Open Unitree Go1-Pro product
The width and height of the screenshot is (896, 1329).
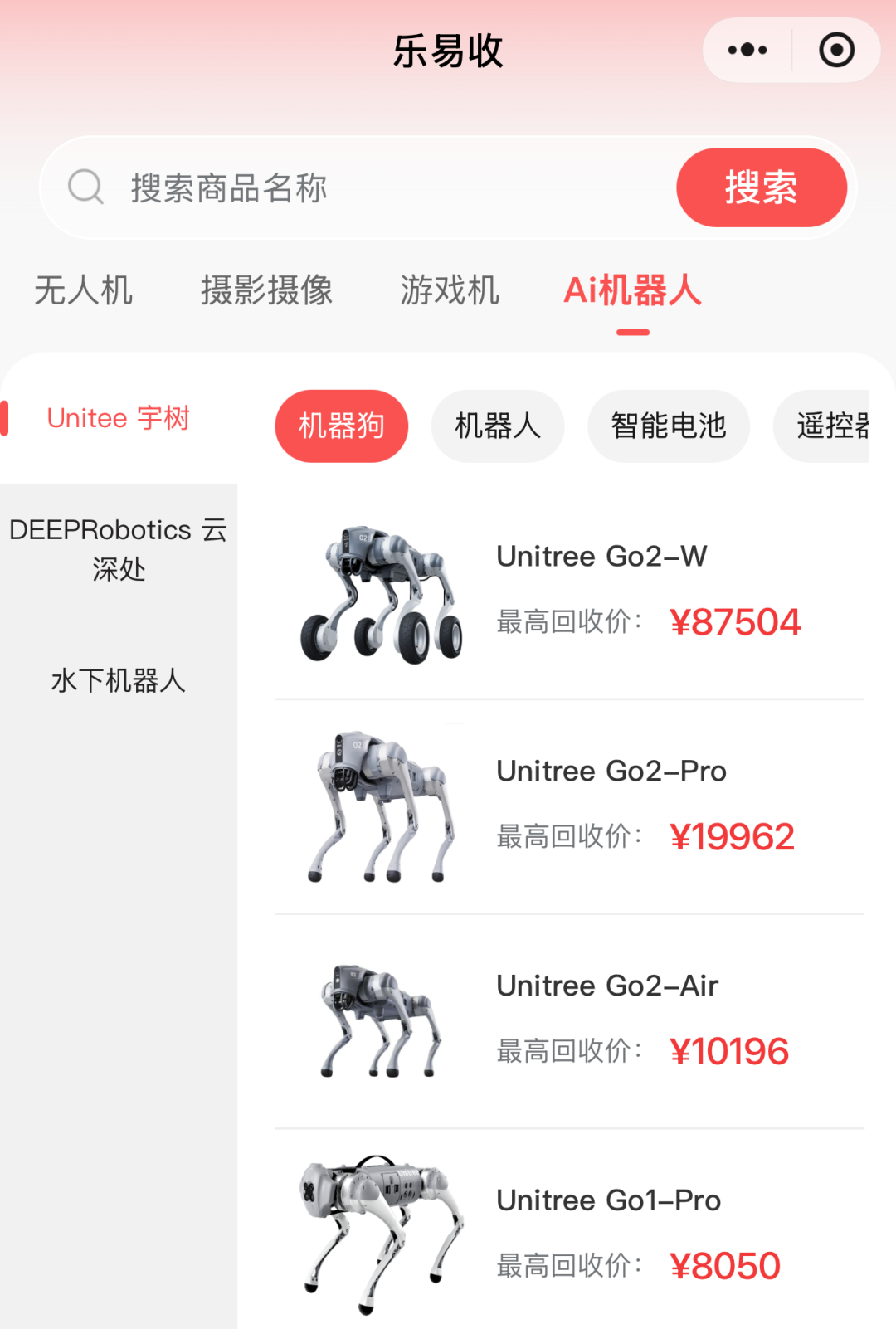click(570, 1232)
